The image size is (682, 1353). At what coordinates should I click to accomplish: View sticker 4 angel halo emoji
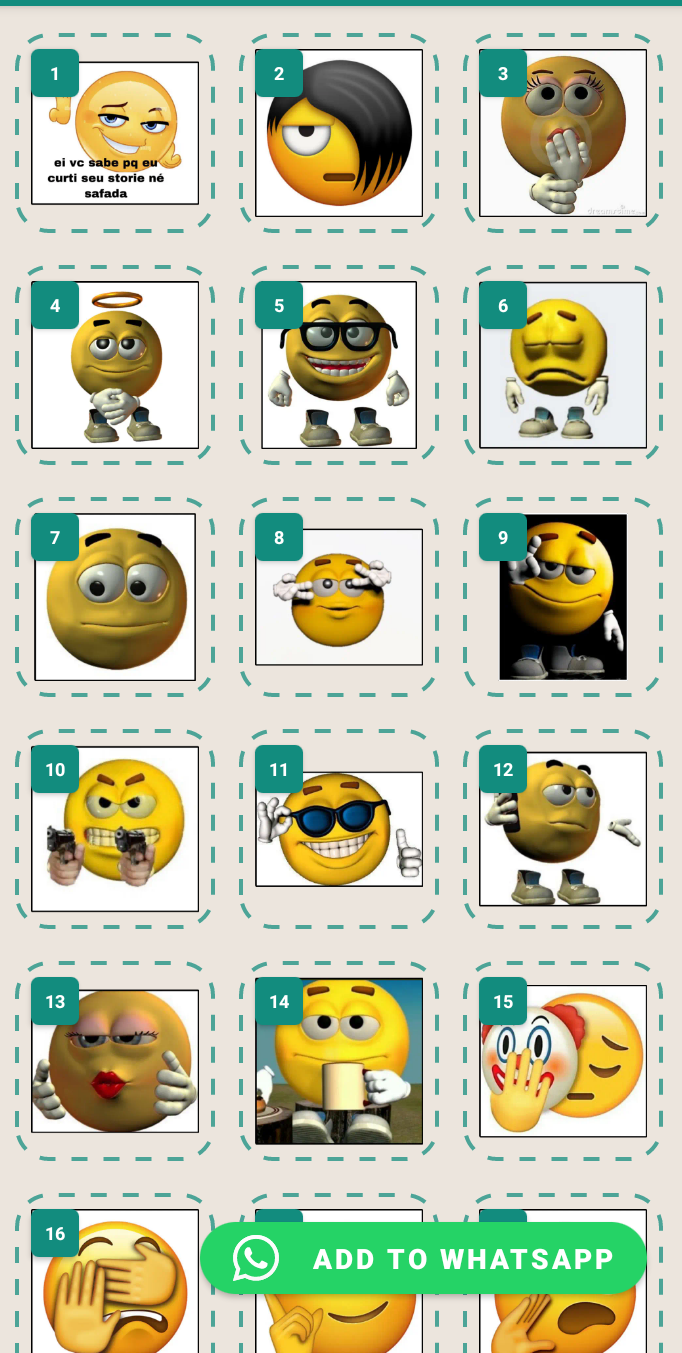pos(115,365)
